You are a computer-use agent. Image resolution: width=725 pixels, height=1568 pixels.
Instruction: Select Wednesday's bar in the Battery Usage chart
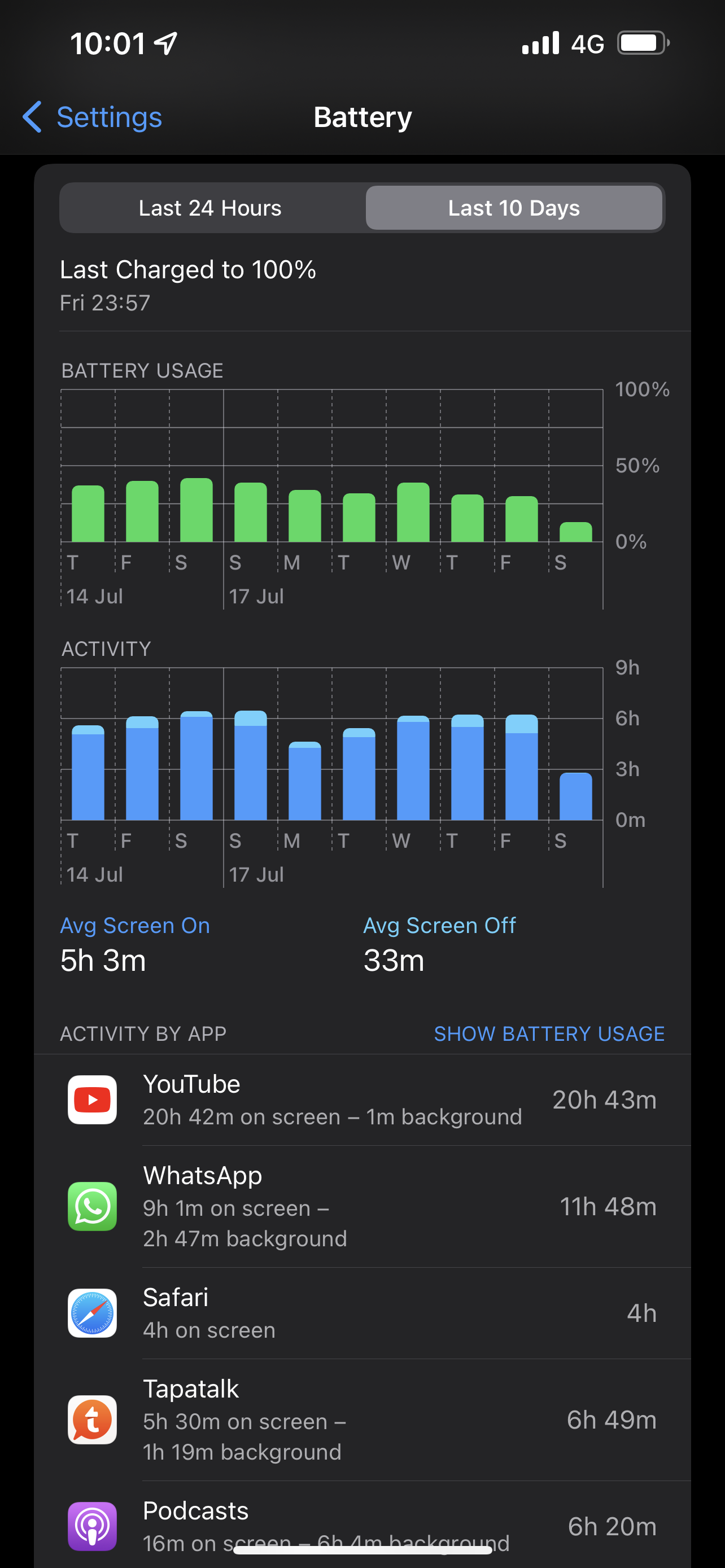pyautogui.click(x=413, y=513)
